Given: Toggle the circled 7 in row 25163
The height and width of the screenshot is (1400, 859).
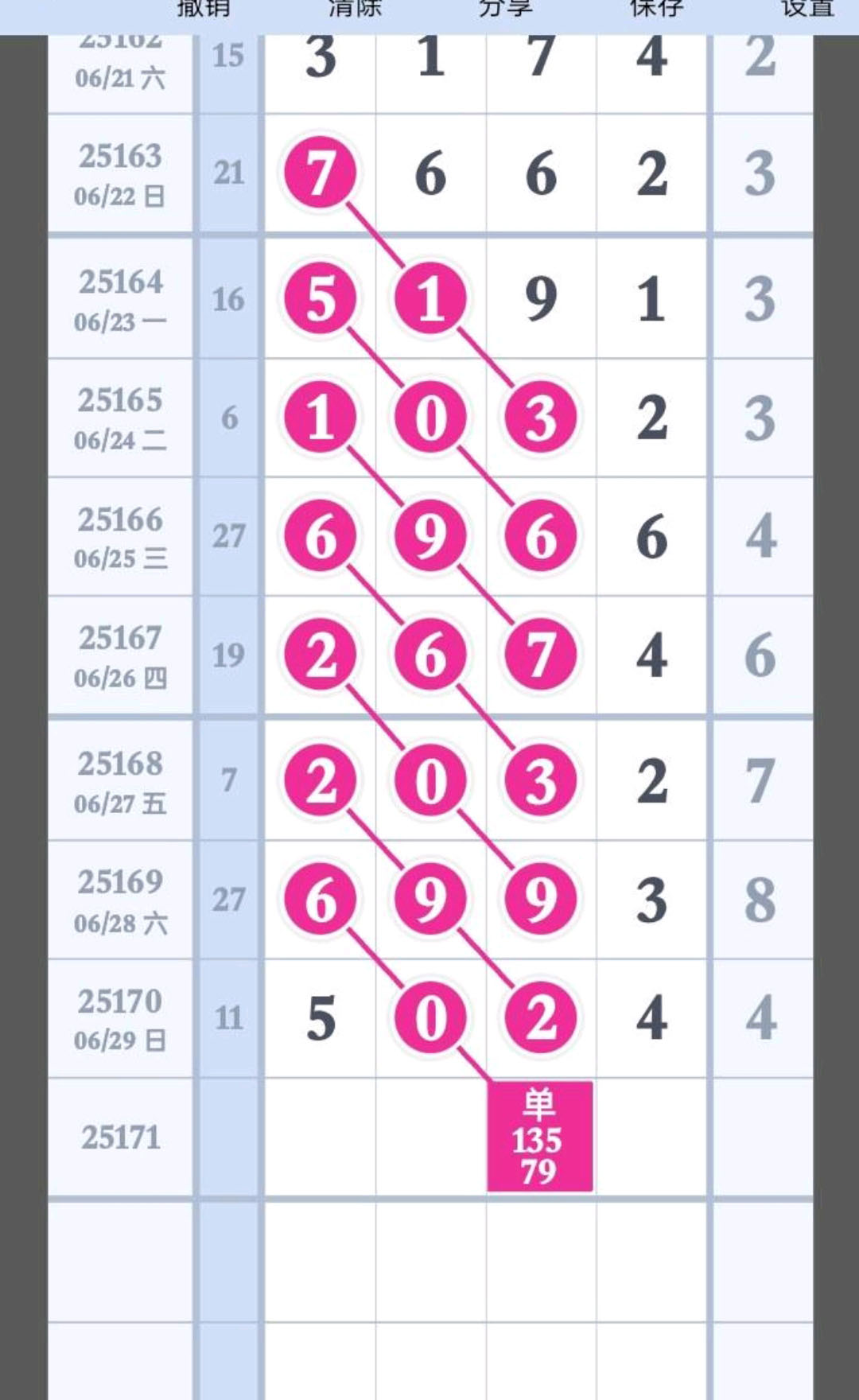Looking at the screenshot, I should coord(321,173).
